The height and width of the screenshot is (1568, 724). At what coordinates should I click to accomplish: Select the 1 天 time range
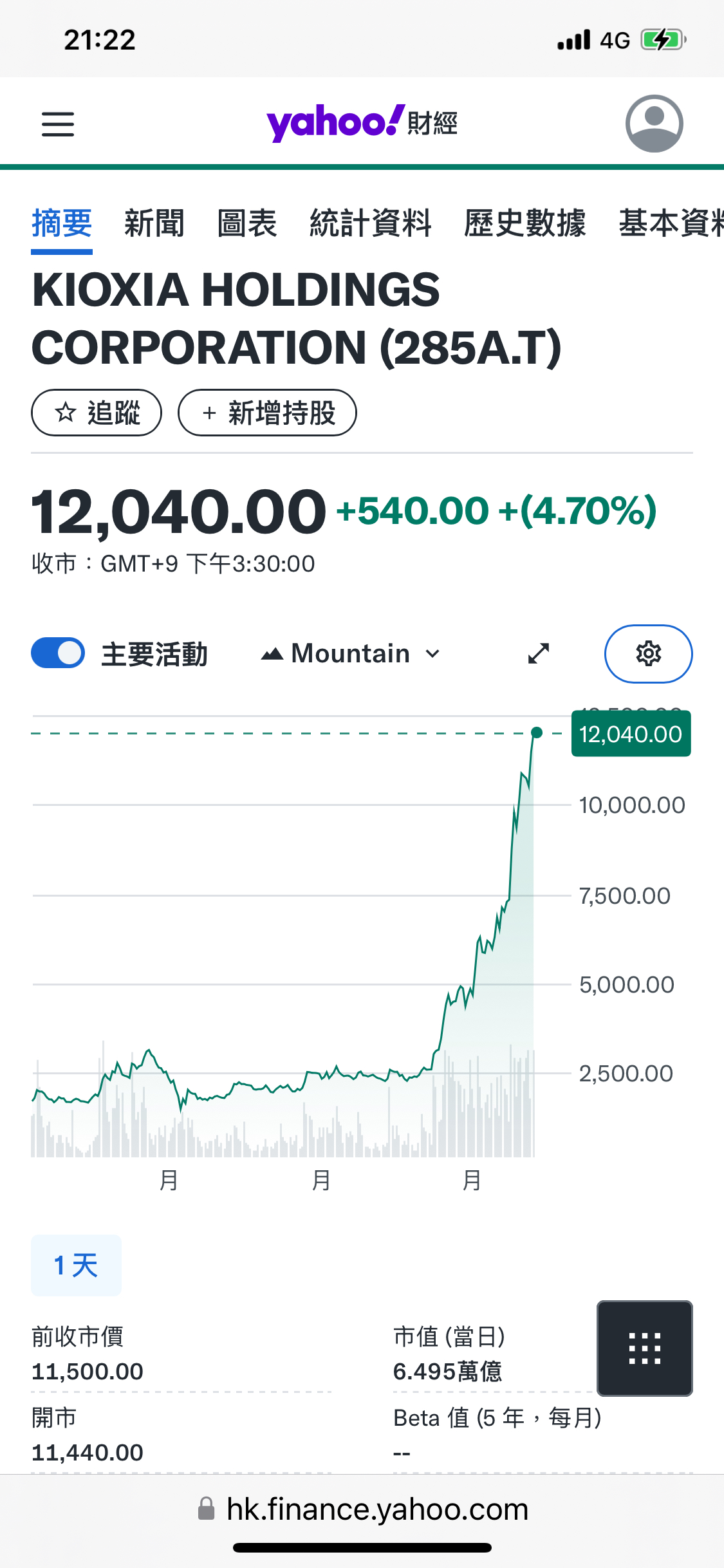click(76, 1265)
